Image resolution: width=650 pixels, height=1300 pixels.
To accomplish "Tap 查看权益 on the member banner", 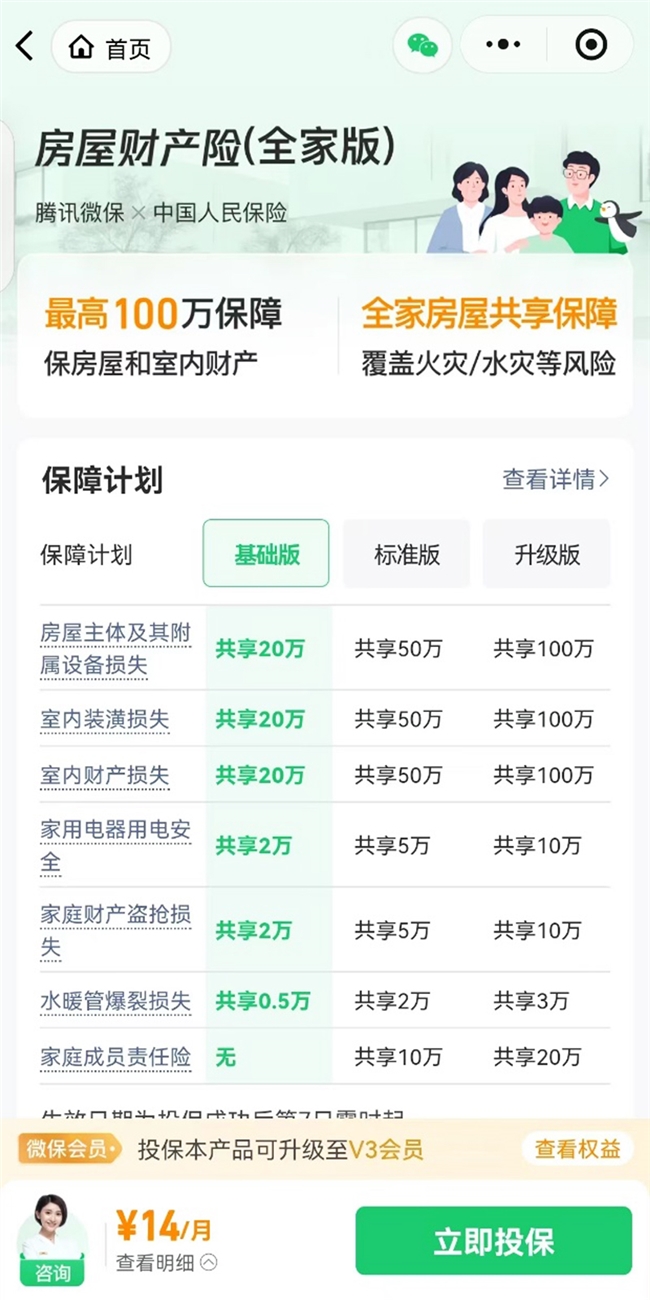I will pyautogui.click(x=577, y=1149).
